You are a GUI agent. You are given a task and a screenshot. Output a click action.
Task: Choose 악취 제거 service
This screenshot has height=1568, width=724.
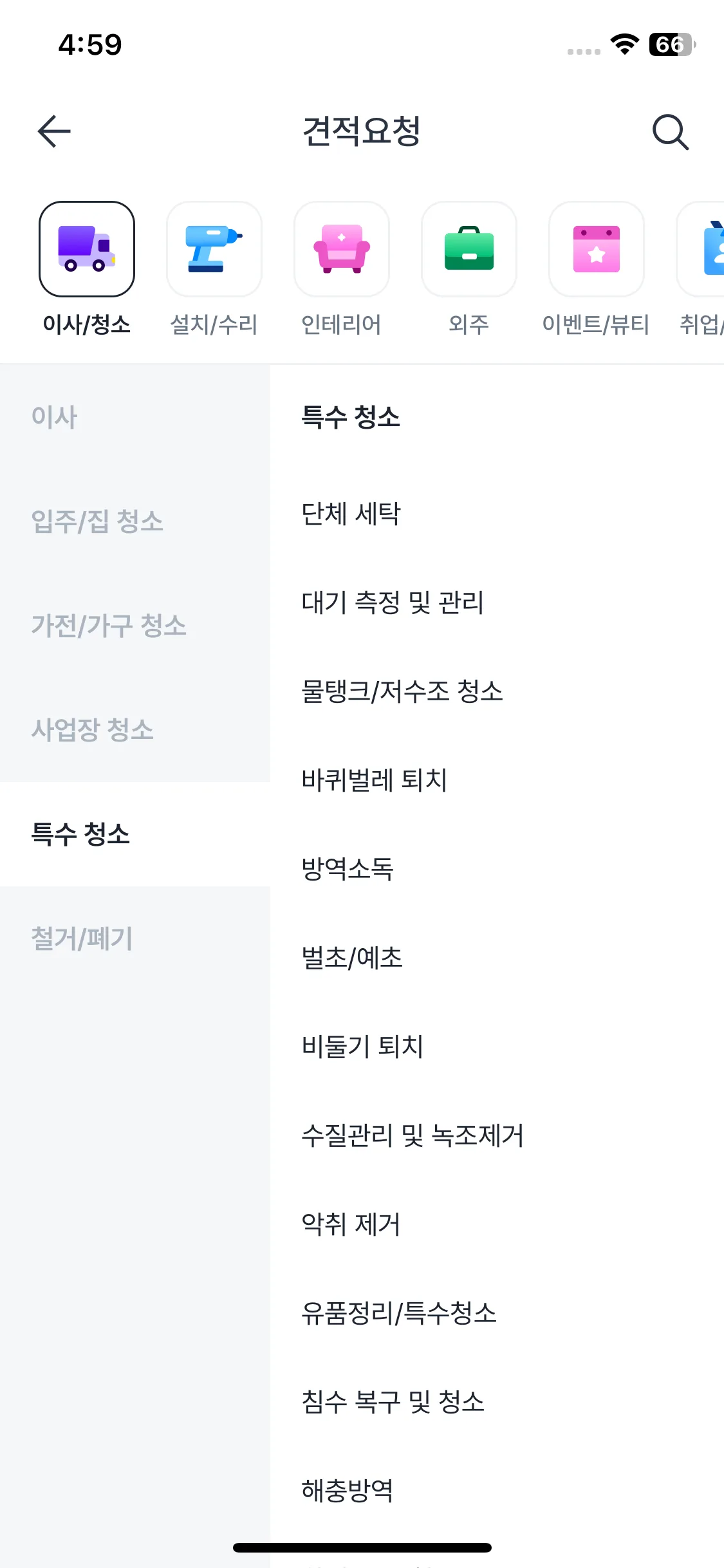pos(497,1224)
